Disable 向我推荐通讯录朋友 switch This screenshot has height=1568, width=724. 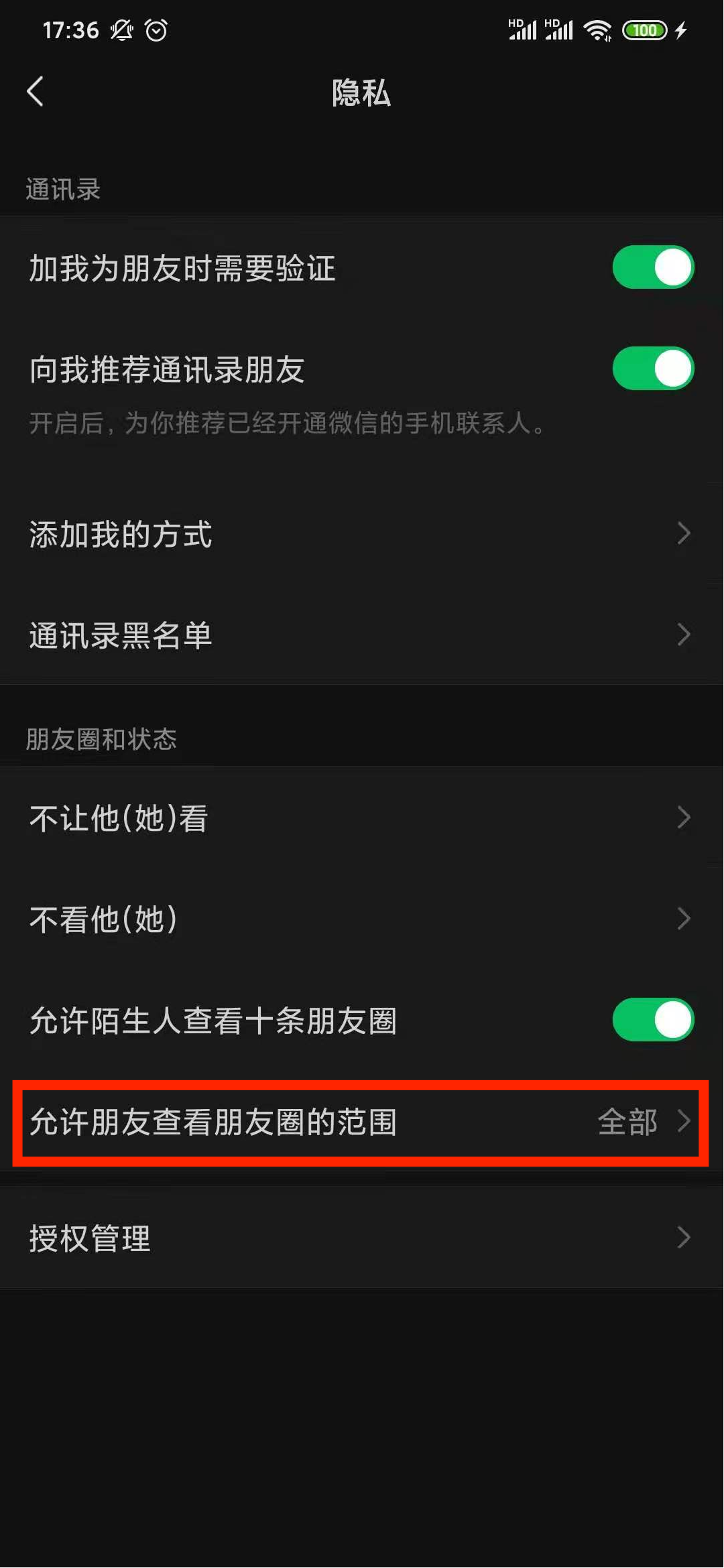coord(652,369)
